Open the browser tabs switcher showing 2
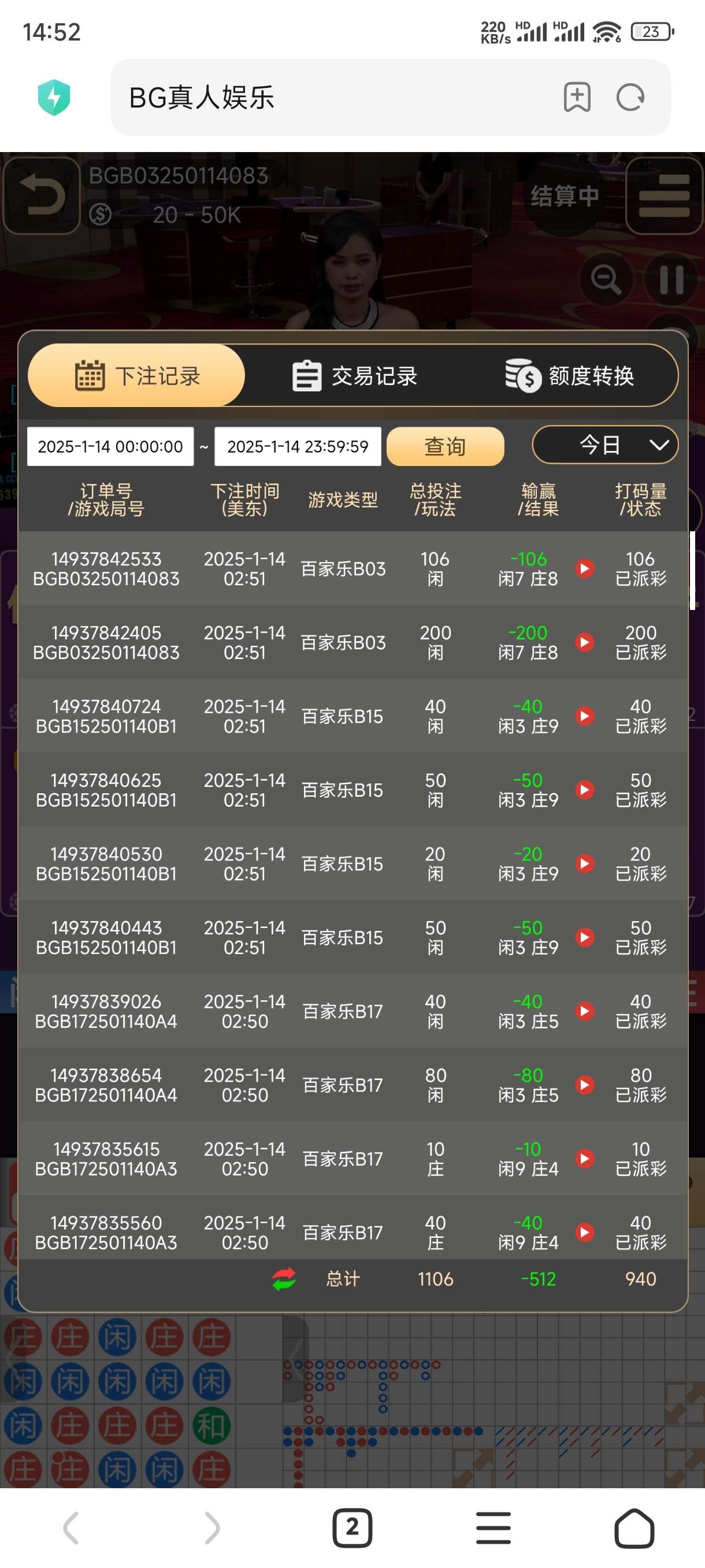705x1568 pixels. click(352, 1527)
